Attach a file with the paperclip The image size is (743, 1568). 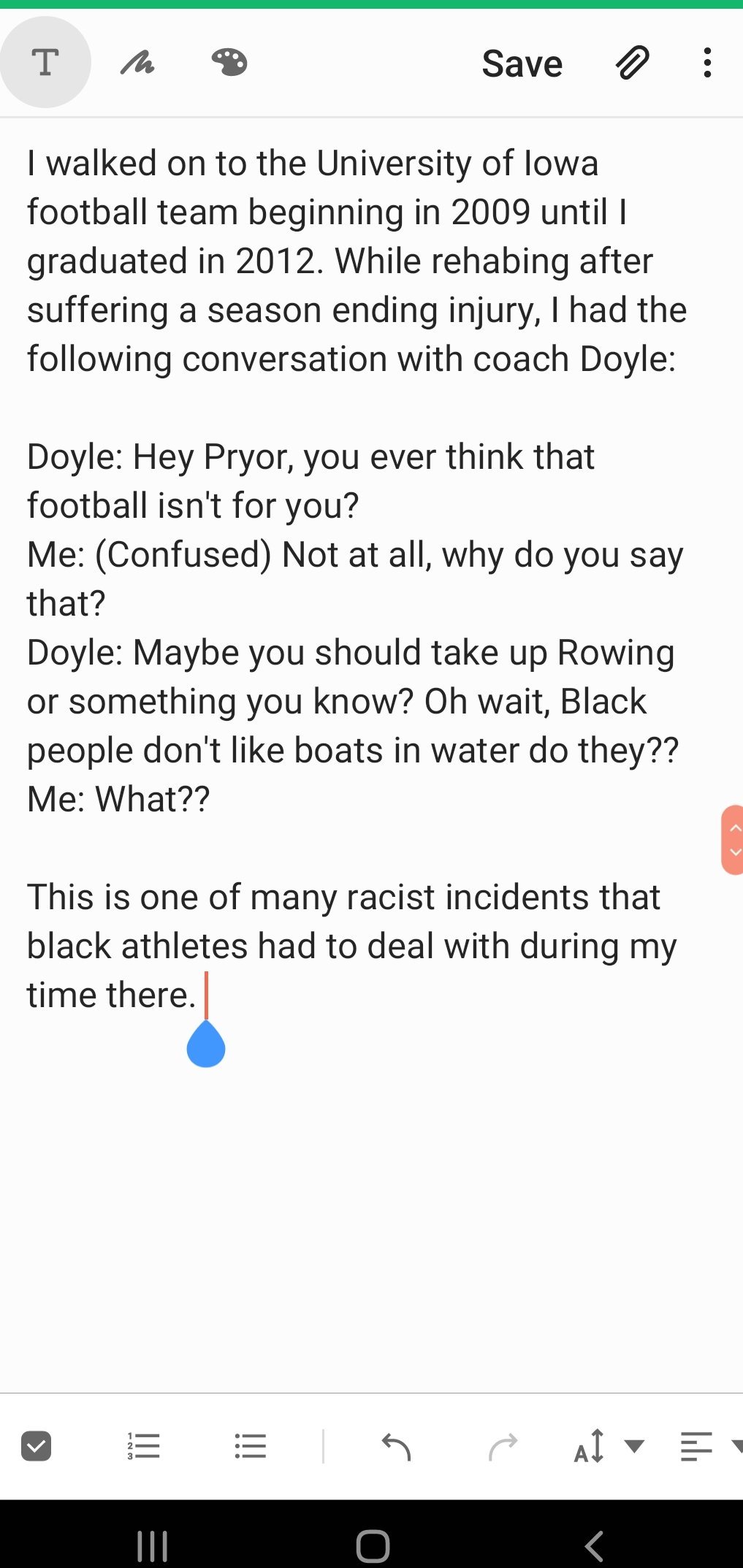click(x=633, y=63)
